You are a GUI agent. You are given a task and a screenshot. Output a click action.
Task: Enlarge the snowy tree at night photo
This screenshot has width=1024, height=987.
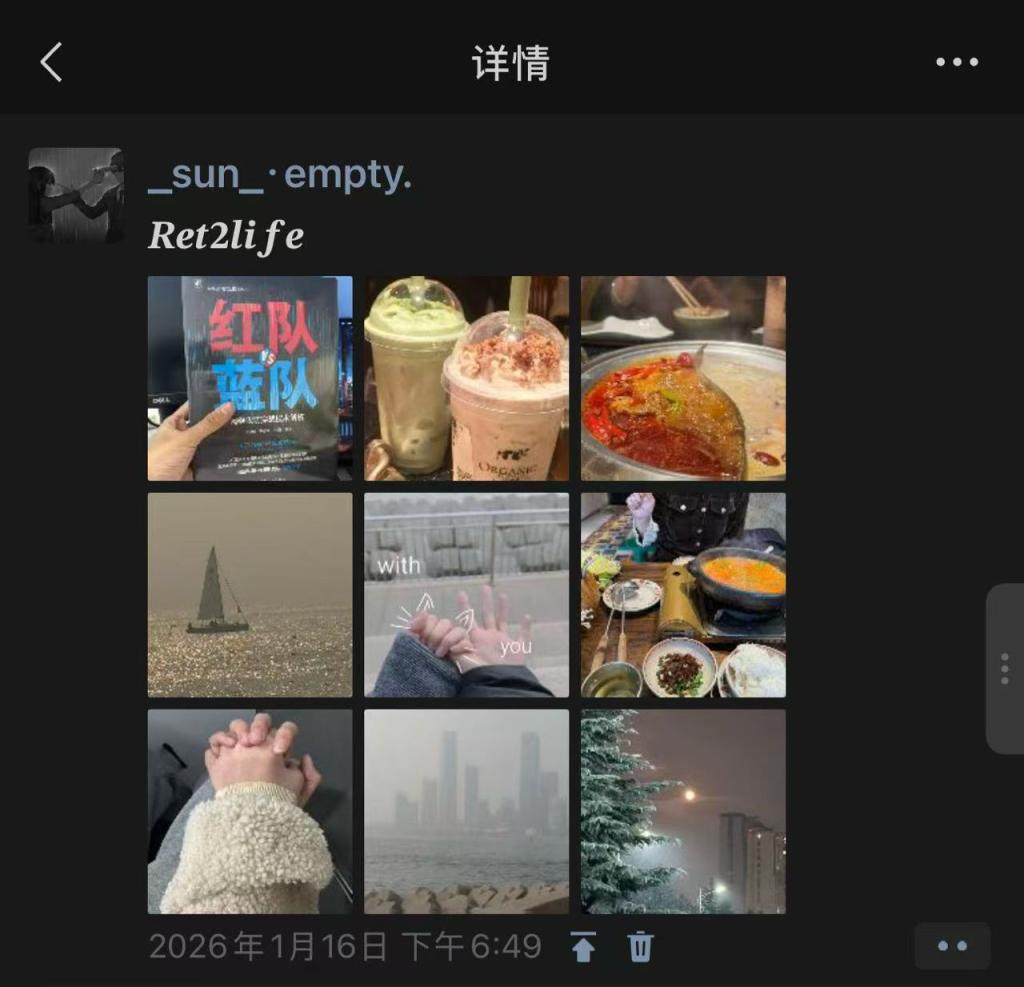click(683, 811)
